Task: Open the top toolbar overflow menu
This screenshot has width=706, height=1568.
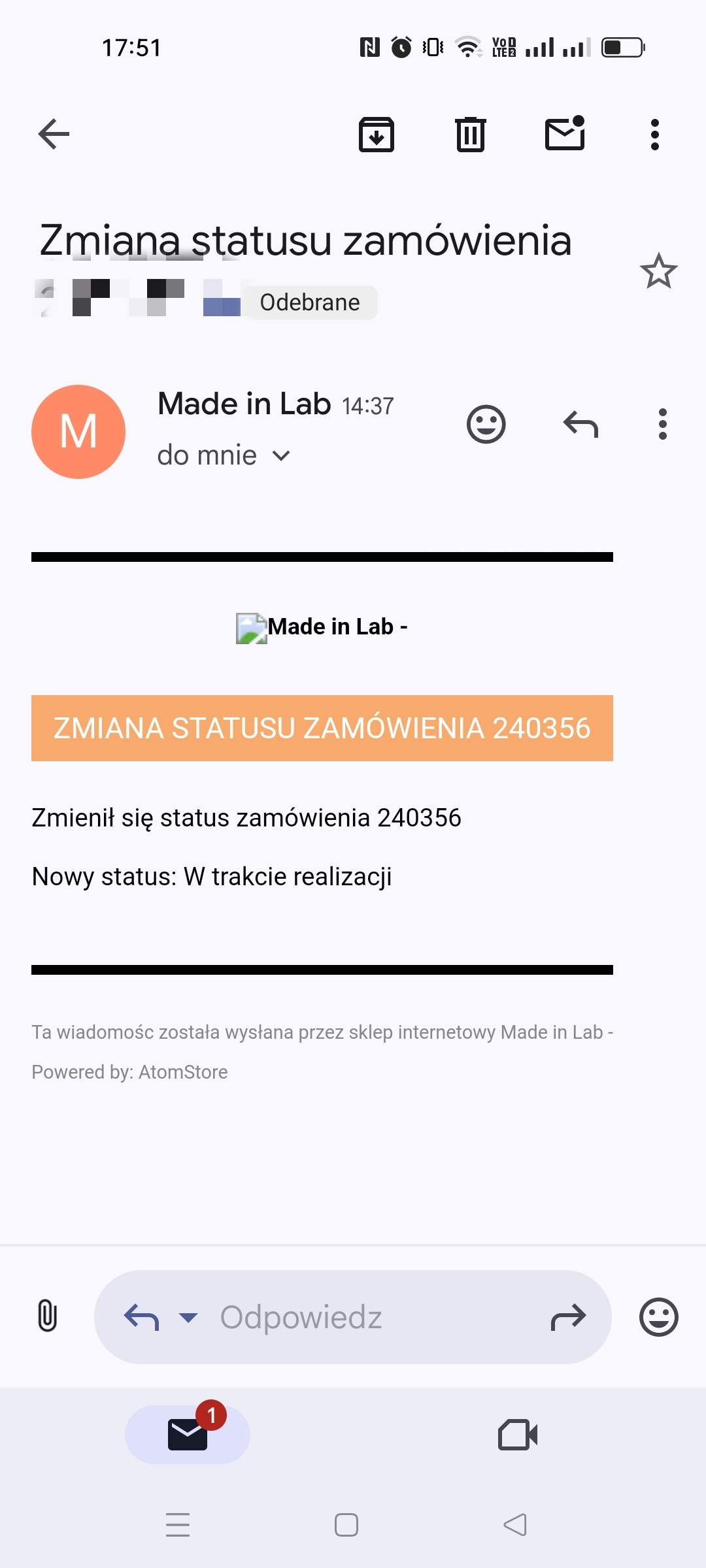Action: [655, 135]
